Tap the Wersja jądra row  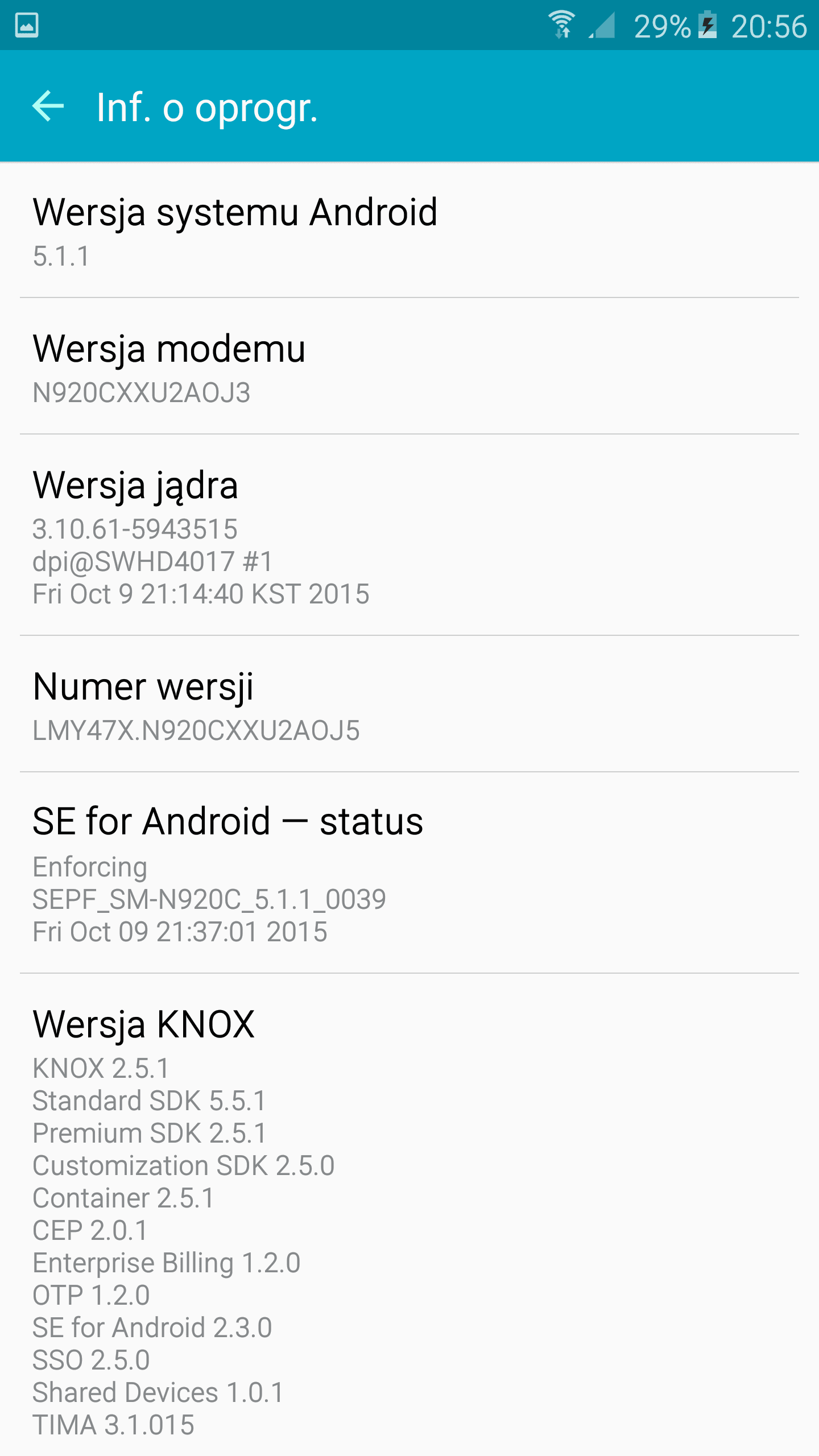tap(409, 535)
